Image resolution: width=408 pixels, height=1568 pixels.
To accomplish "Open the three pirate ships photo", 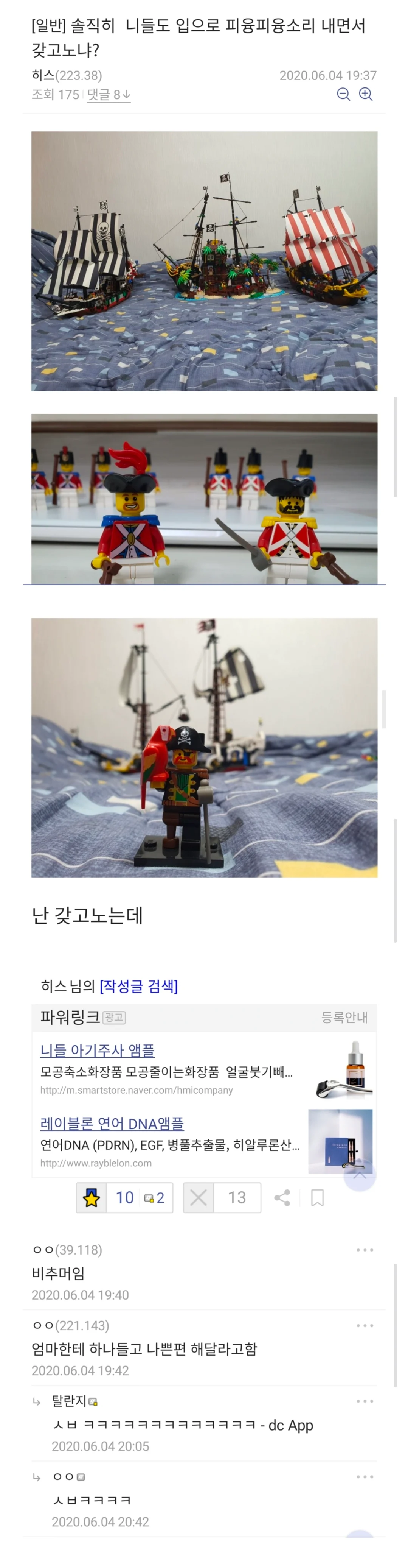I will 204,260.
